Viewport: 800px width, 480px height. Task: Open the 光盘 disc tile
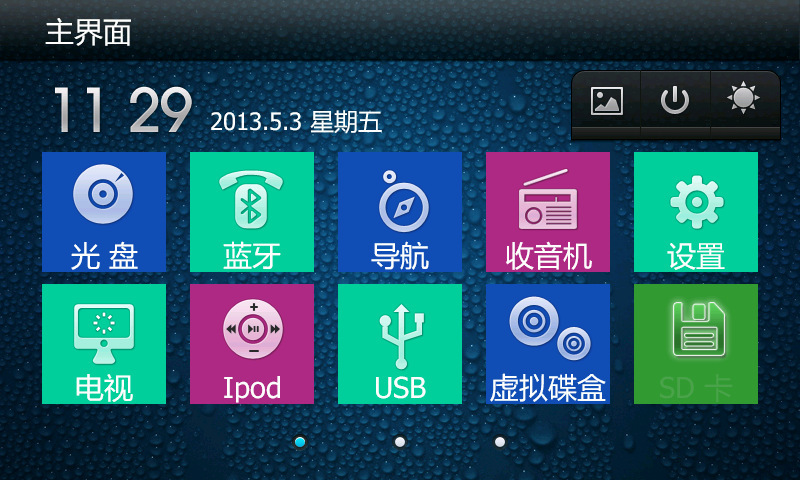pos(104,212)
